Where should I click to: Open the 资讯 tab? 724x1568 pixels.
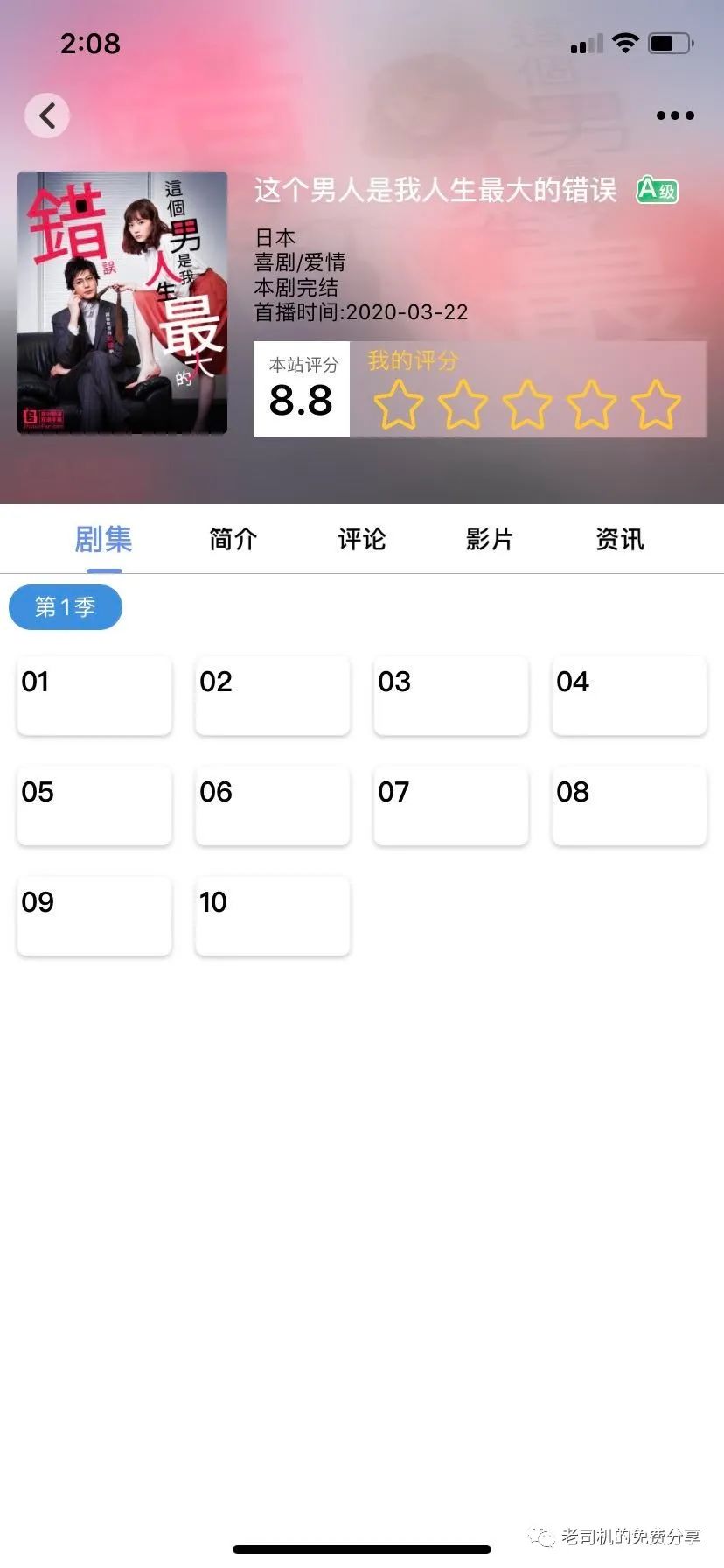click(x=619, y=539)
